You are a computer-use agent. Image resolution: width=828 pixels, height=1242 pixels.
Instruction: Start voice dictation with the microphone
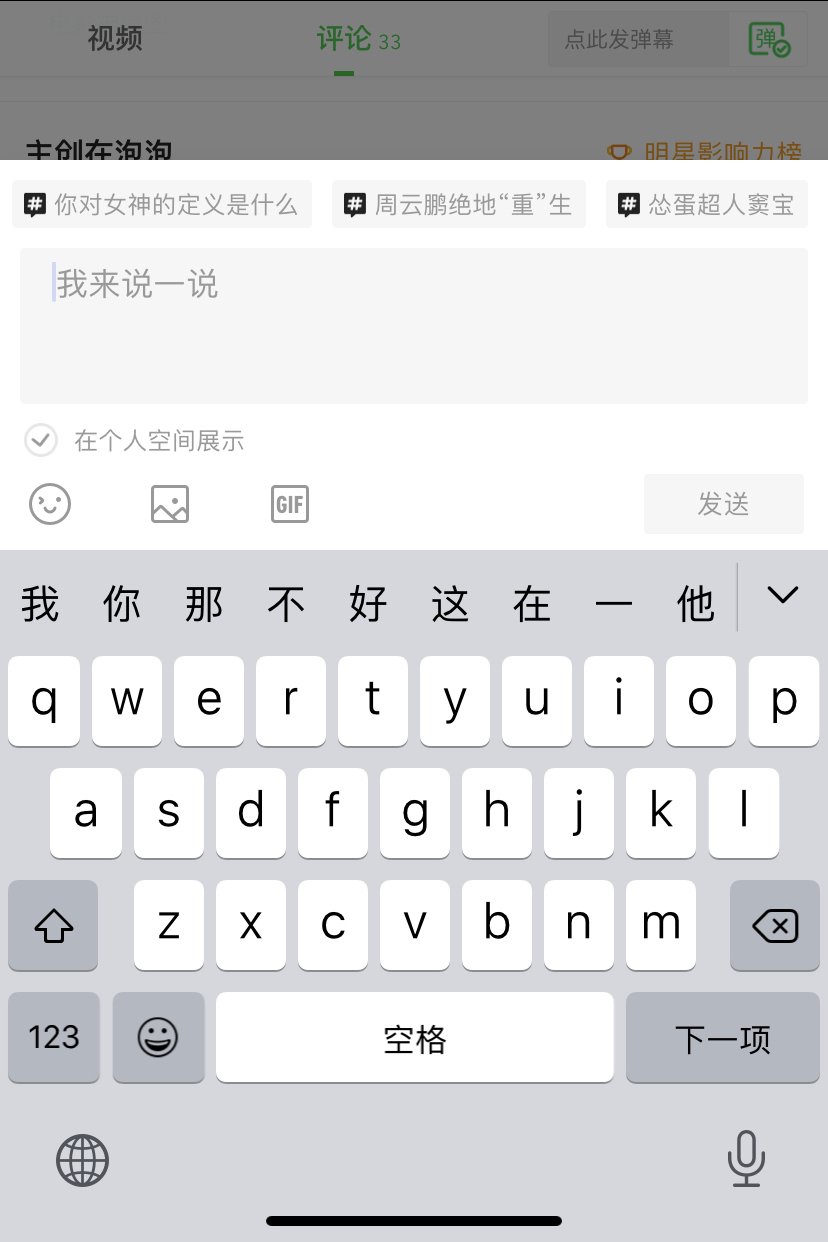click(746, 1160)
